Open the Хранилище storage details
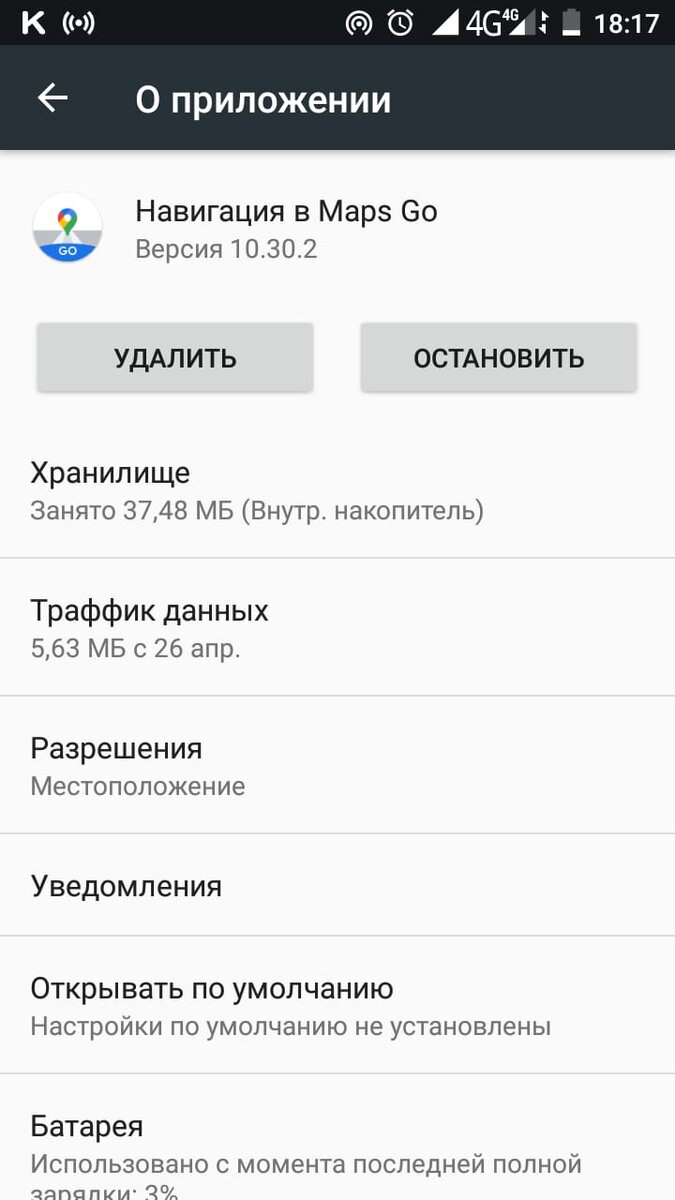 coord(337,490)
